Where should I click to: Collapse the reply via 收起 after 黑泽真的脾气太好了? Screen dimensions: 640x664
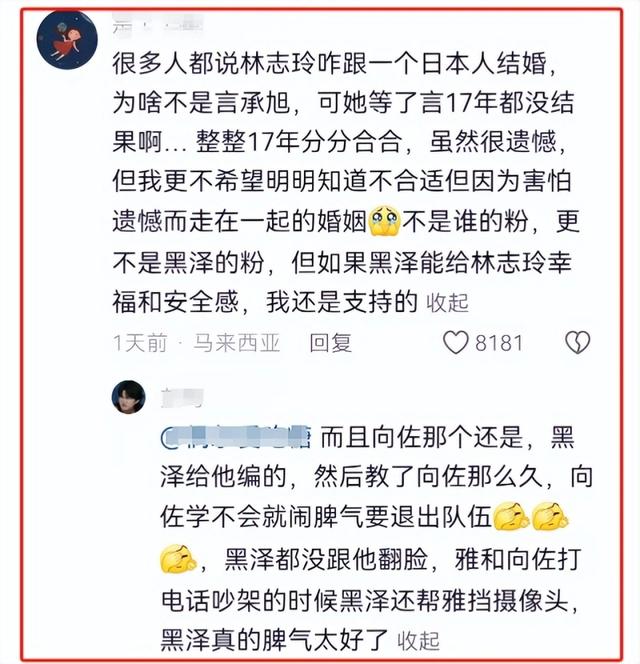coord(419,638)
